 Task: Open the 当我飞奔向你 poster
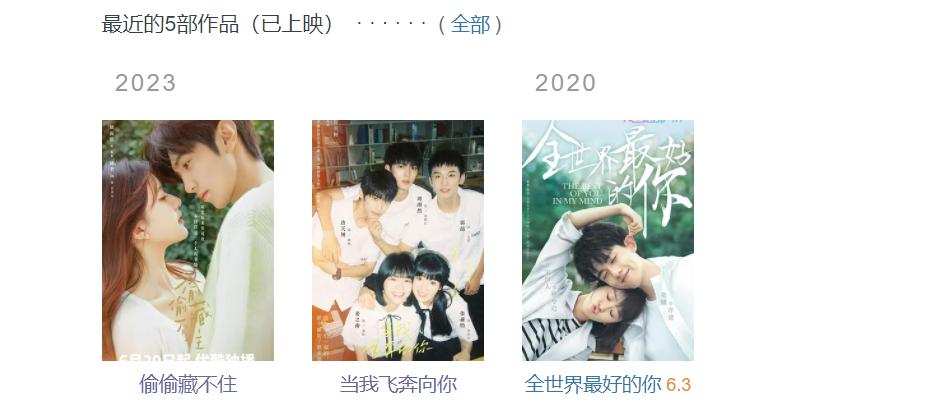tap(398, 240)
